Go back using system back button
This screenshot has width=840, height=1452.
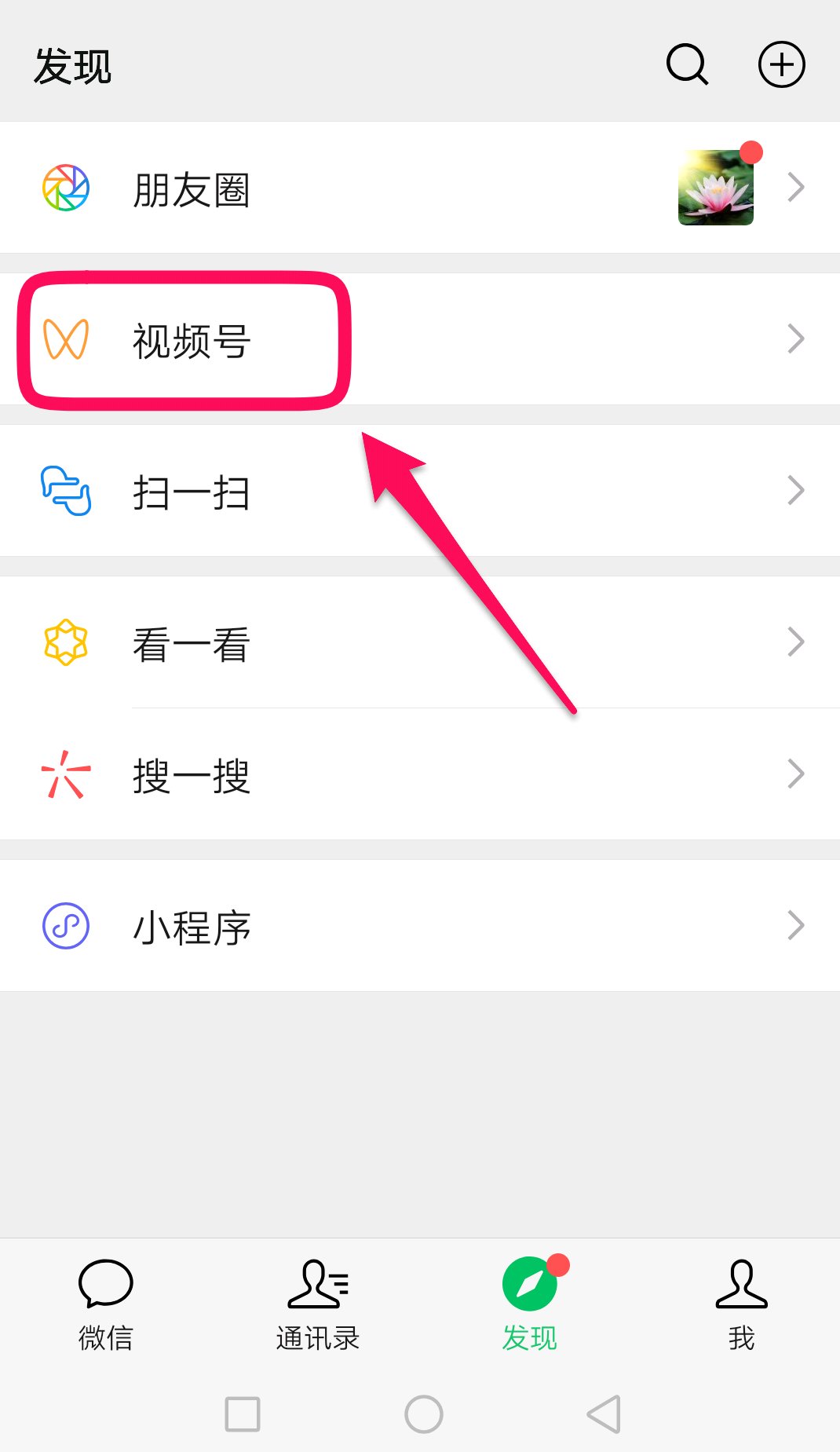(604, 1414)
